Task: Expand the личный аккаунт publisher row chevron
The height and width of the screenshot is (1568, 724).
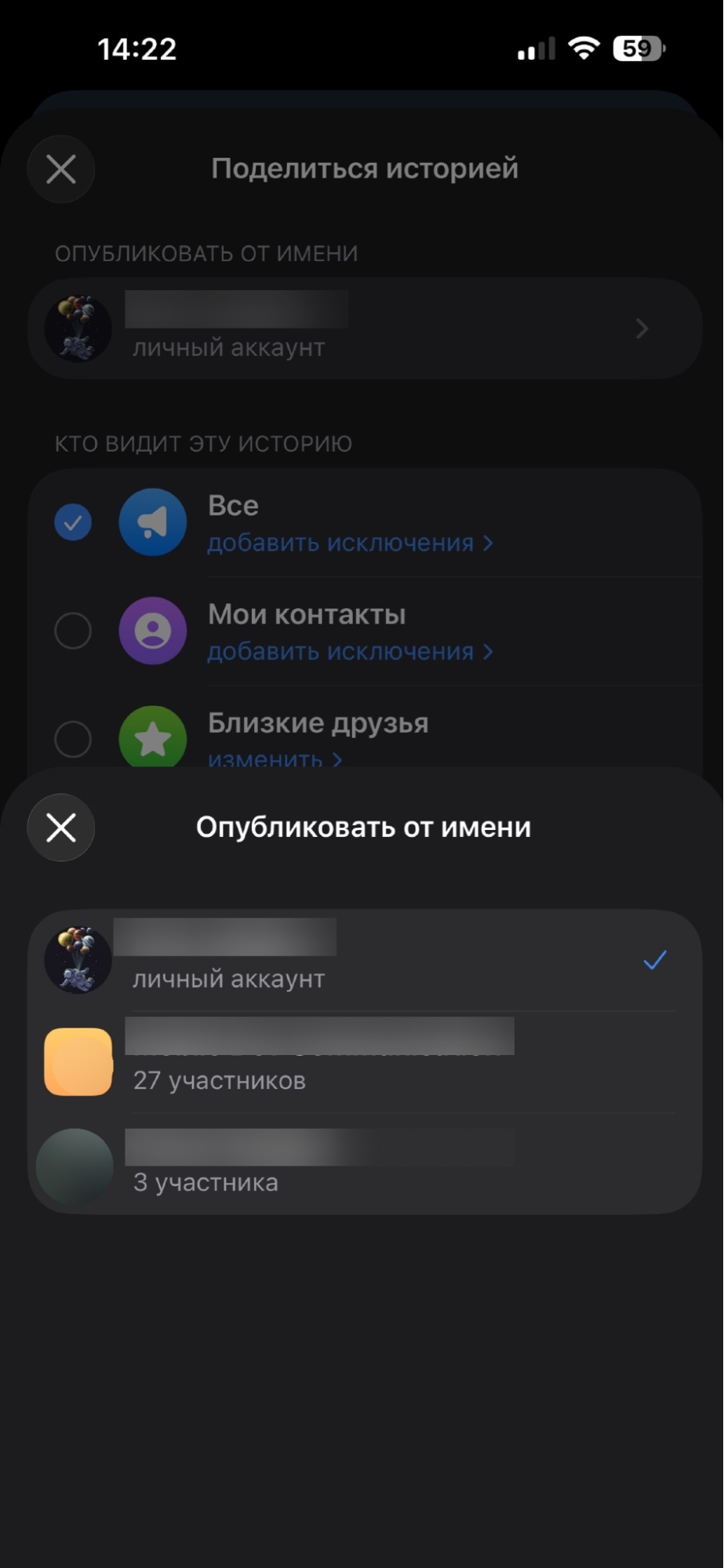Action: (643, 329)
